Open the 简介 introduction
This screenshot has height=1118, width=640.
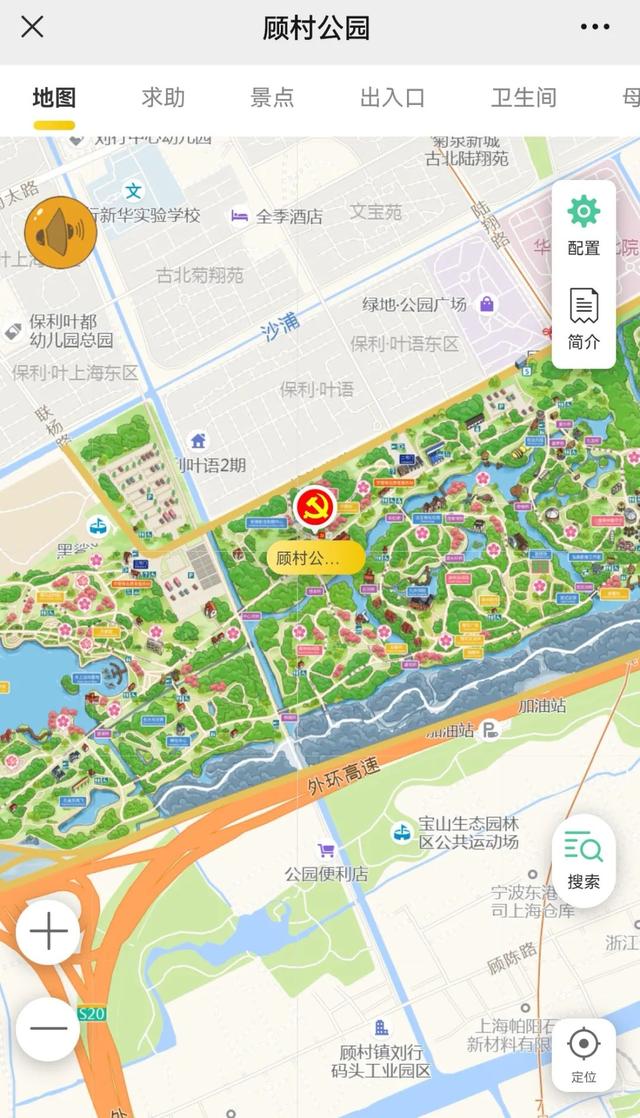584,320
